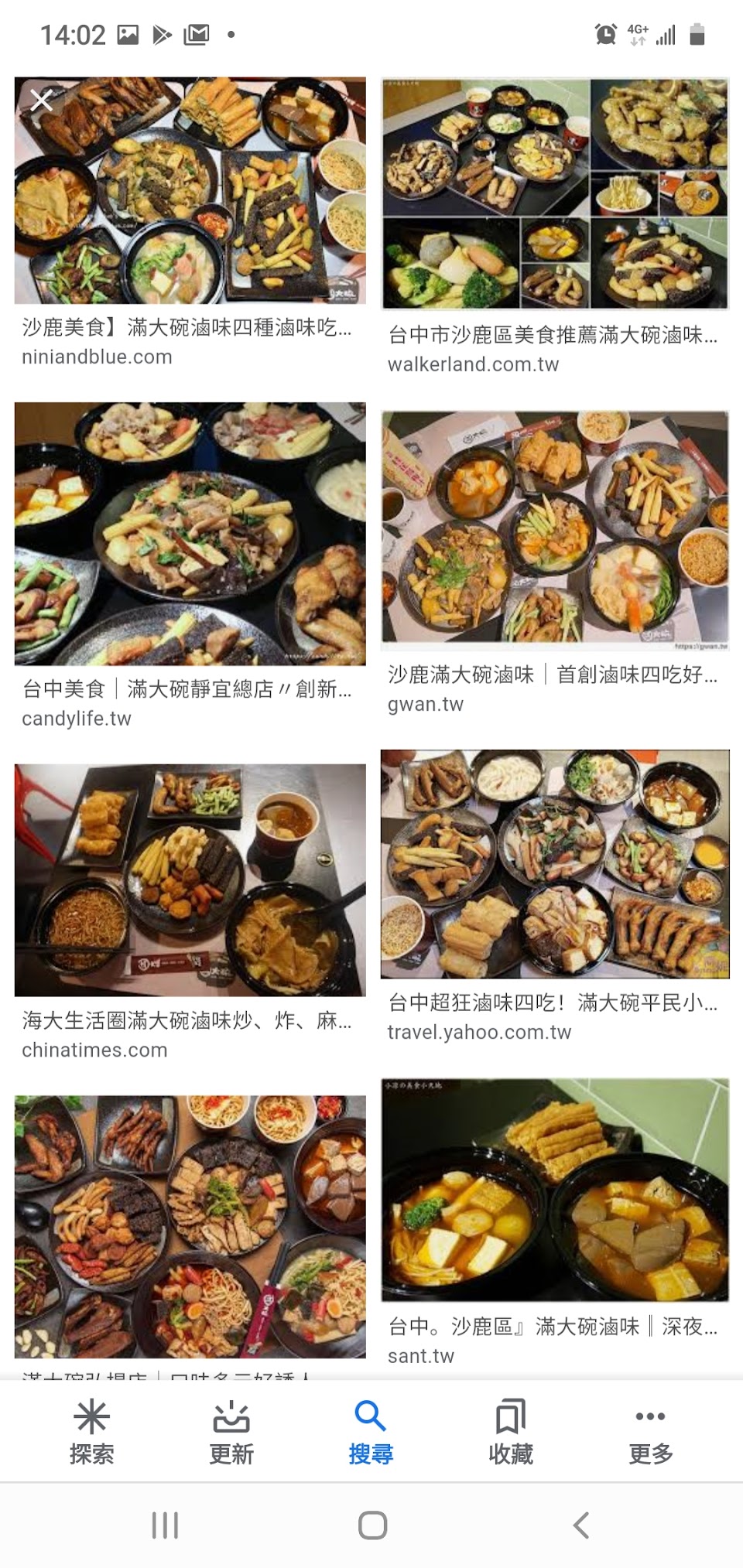743x1568 pixels.
Task: Open the travel.yahoo.com.tw image result
Action: click(x=554, y=864)
